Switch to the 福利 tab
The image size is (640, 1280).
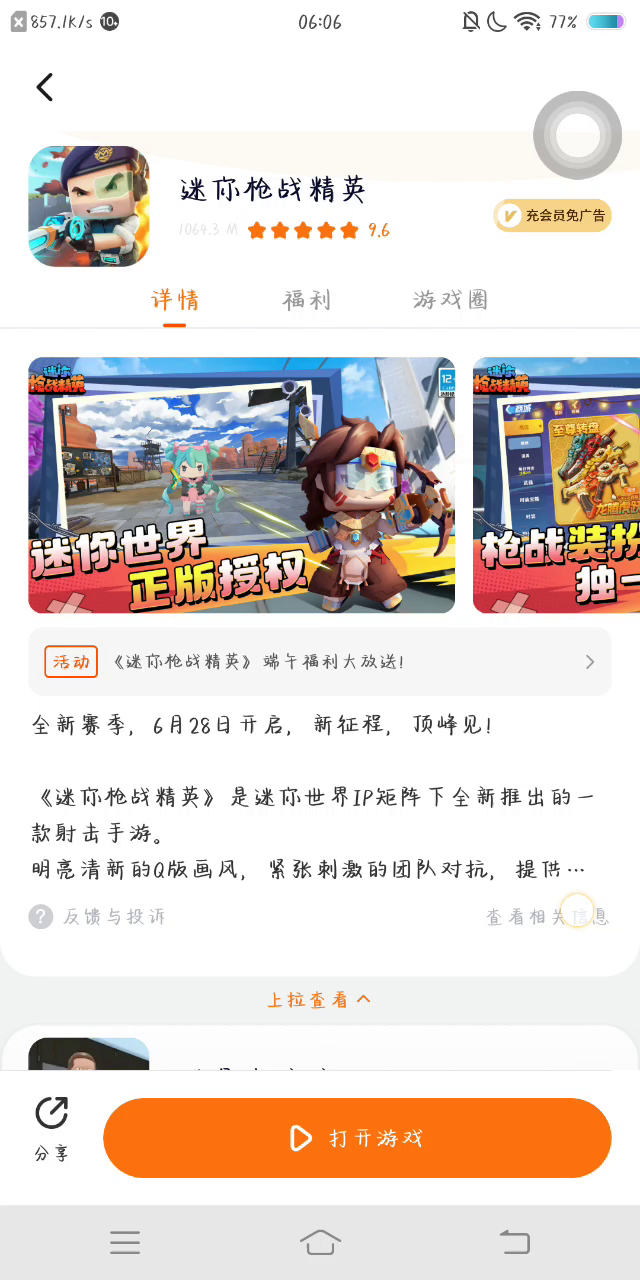306,300
